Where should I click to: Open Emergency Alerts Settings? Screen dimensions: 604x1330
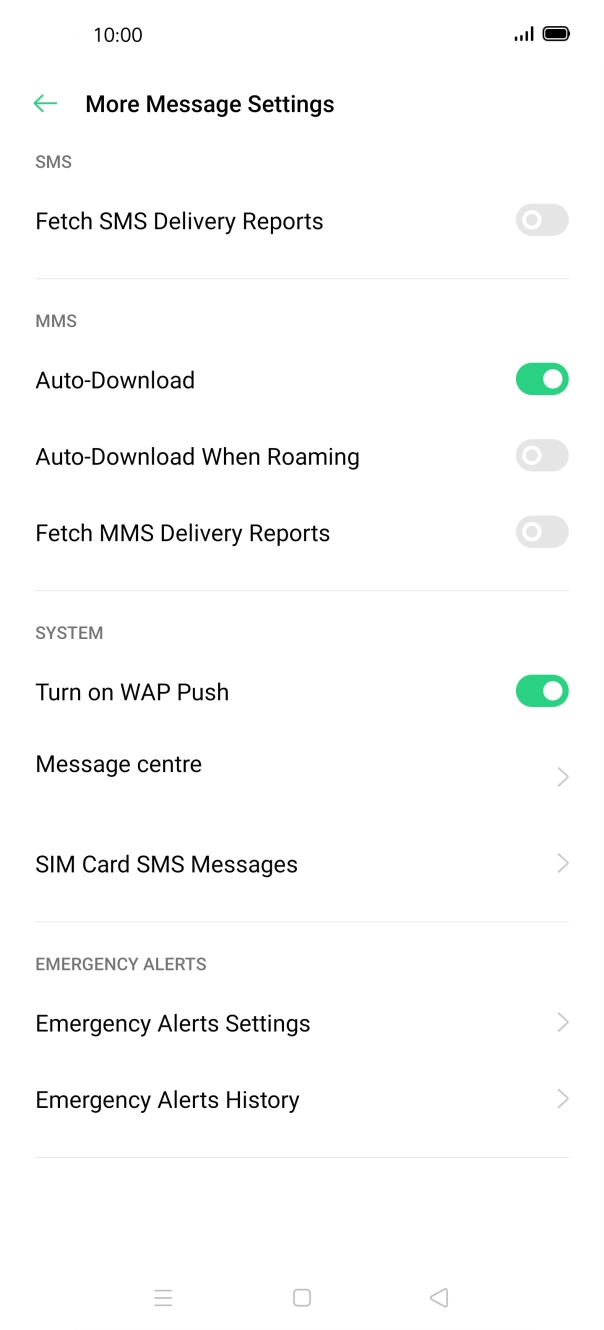coord(300,1023)
